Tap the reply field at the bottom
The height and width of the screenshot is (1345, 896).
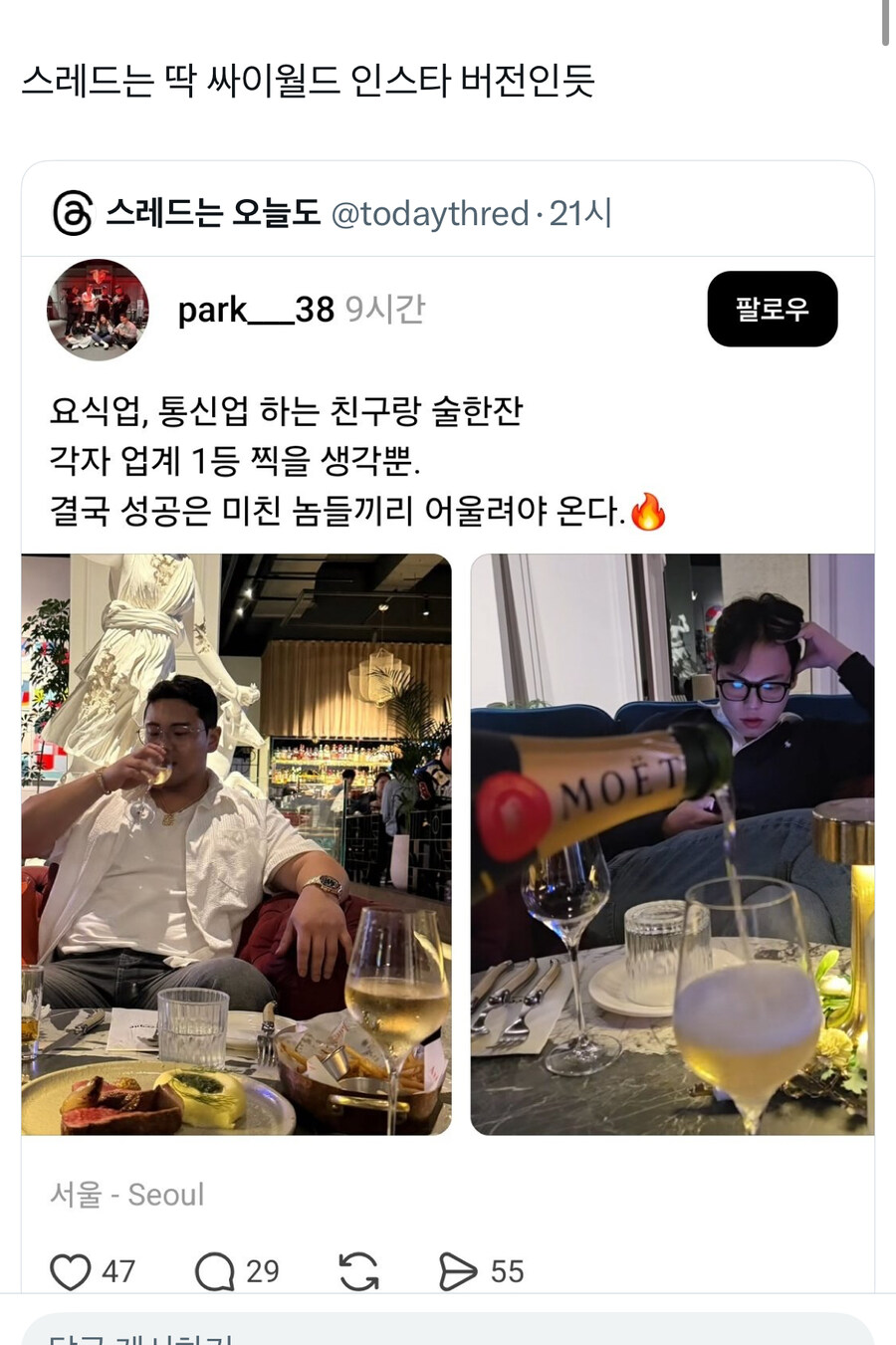[447, 1332]
